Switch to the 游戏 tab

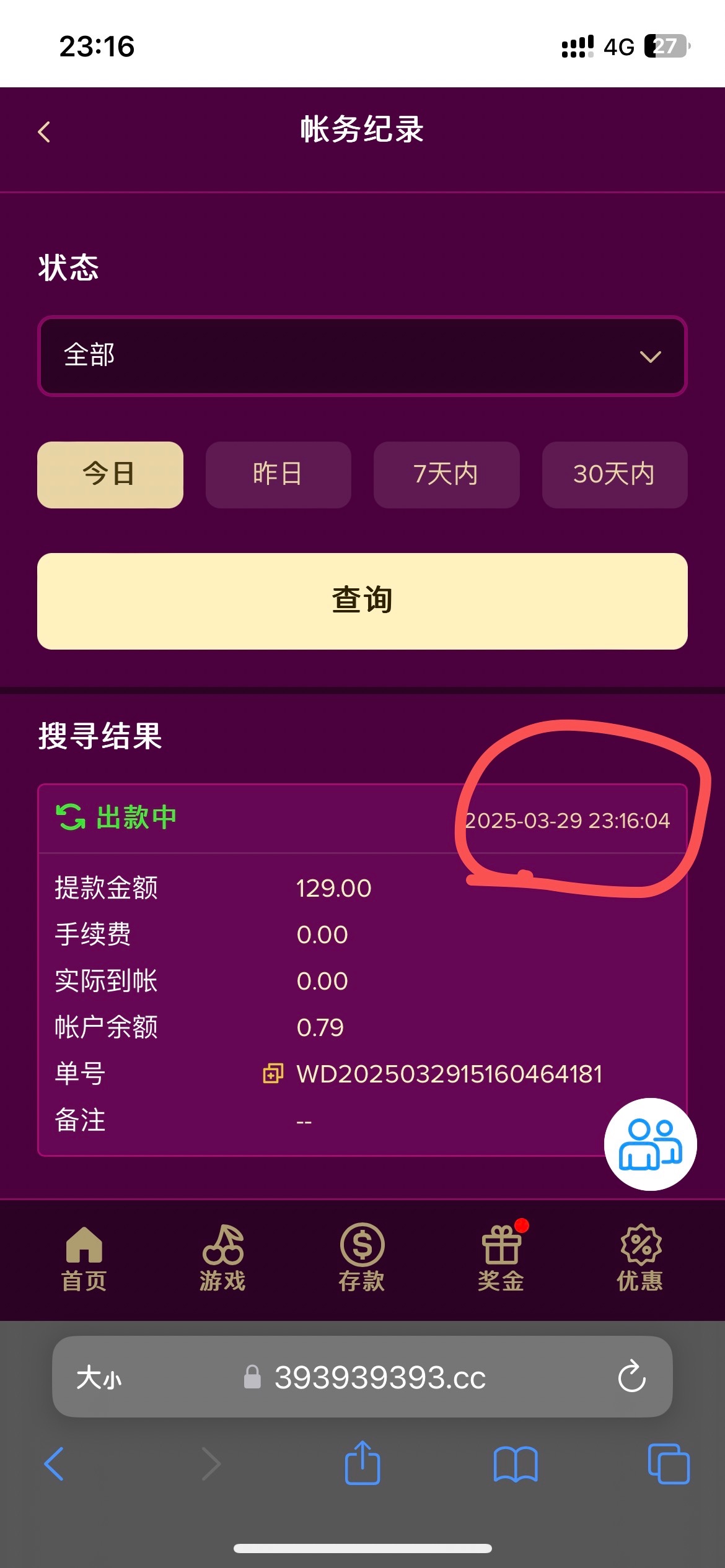click(223, 1258)
